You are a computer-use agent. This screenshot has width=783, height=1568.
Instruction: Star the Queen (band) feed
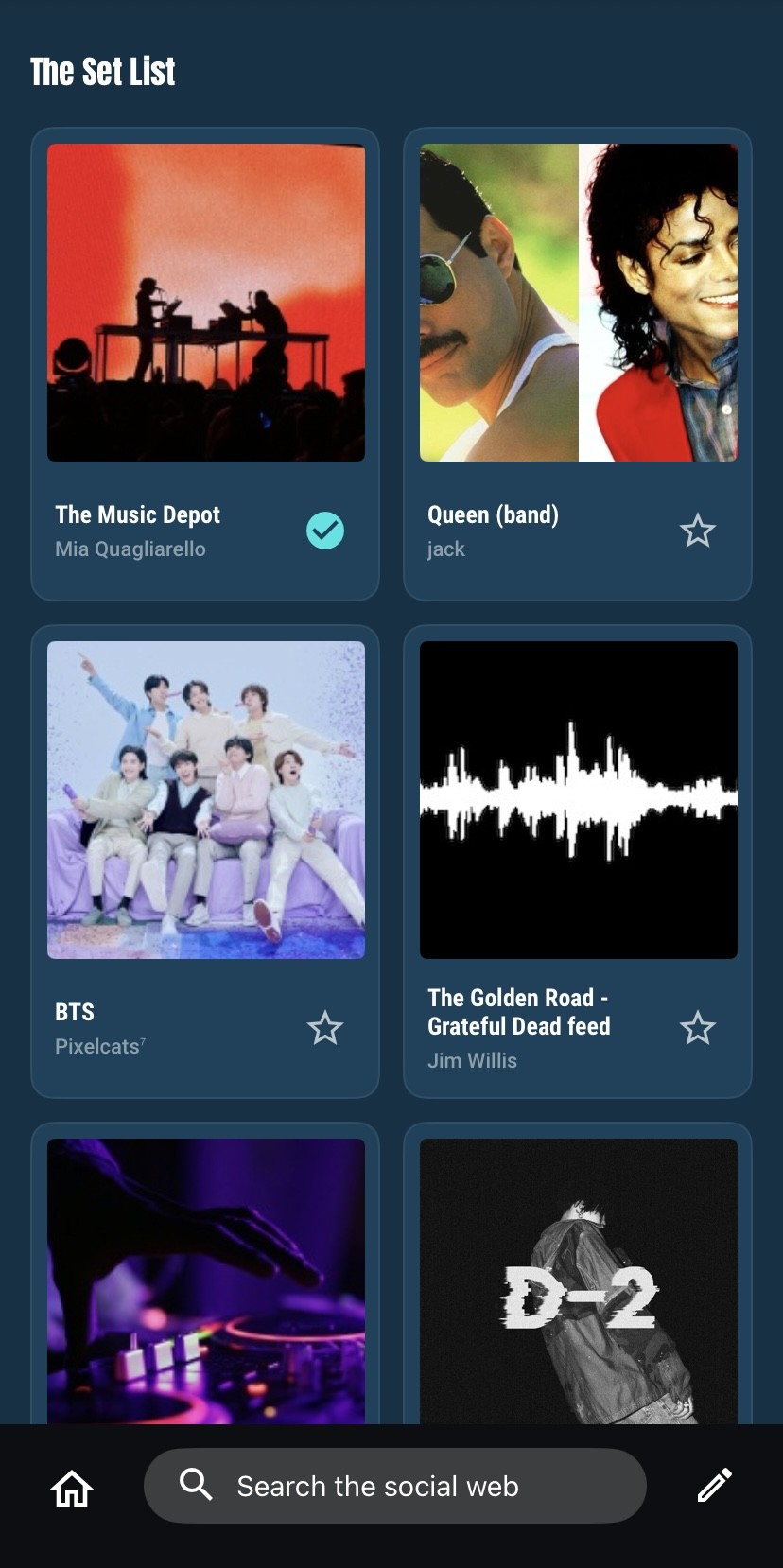click(x=698, y=531)
